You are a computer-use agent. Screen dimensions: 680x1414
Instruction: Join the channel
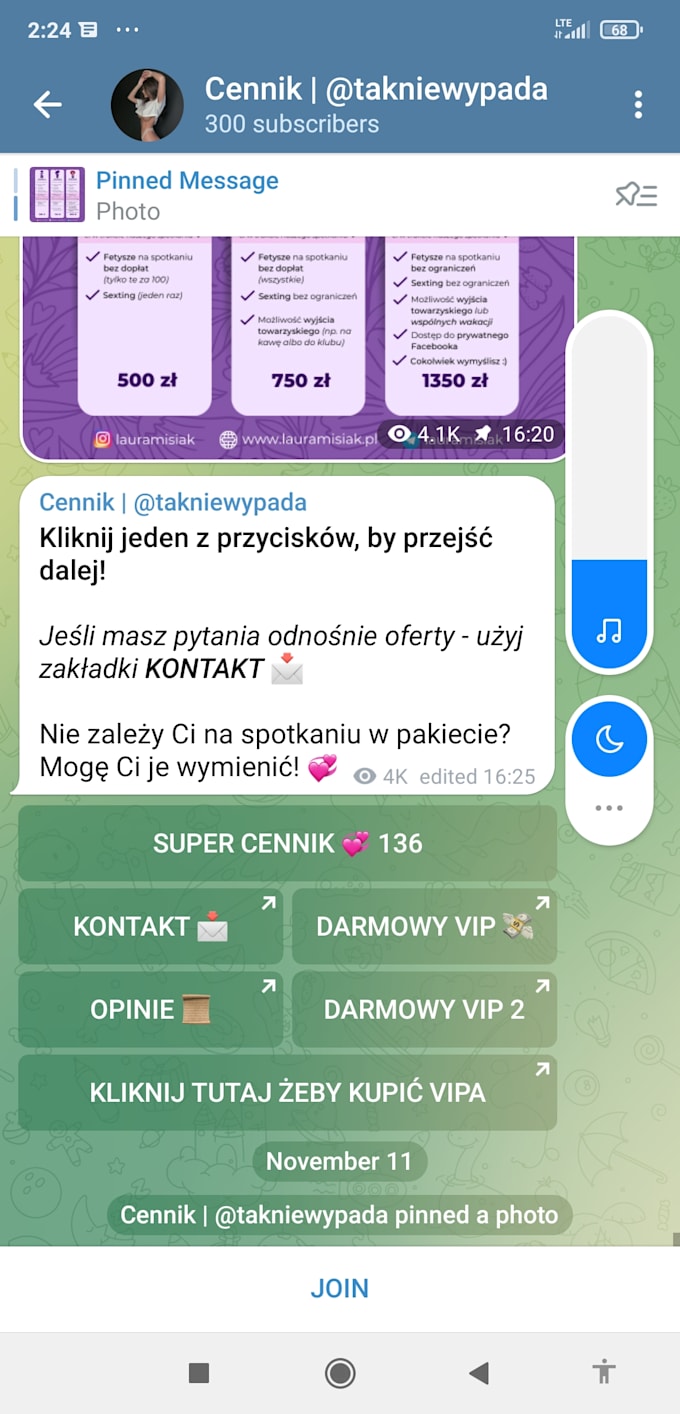tap(340, 1288)
